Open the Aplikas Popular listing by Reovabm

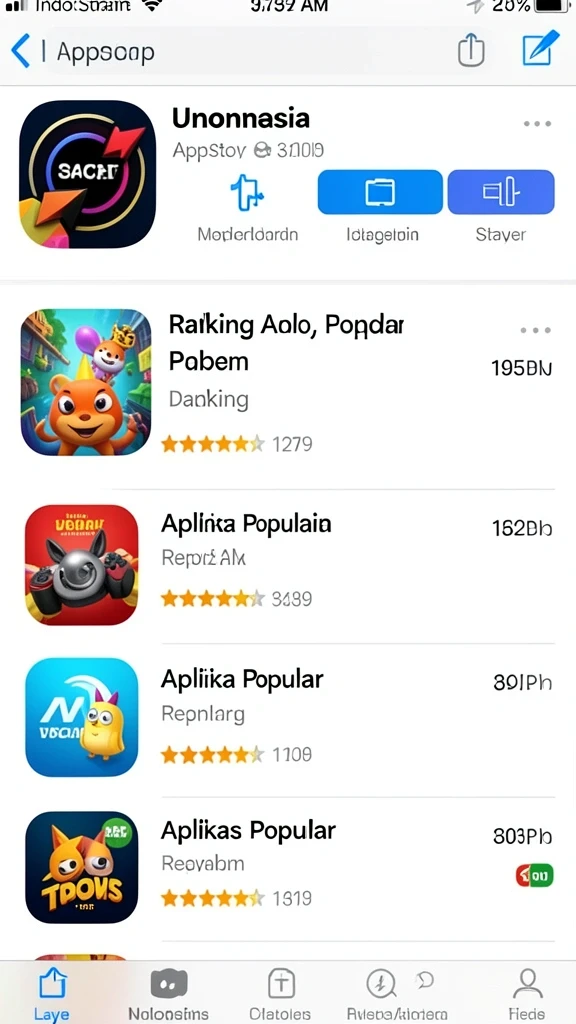[288, 867]
